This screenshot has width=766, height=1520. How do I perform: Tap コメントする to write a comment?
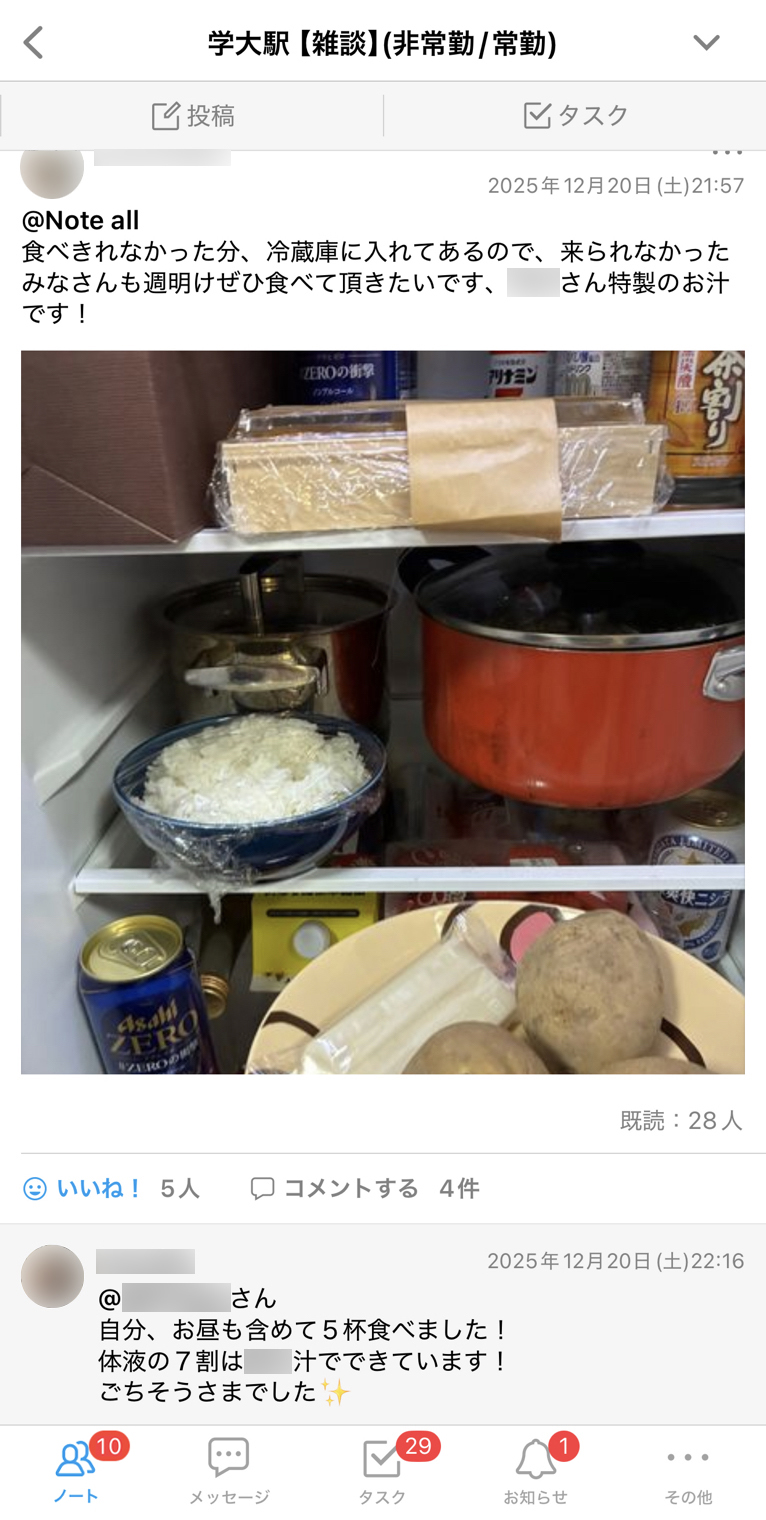tap(334, 1188)
